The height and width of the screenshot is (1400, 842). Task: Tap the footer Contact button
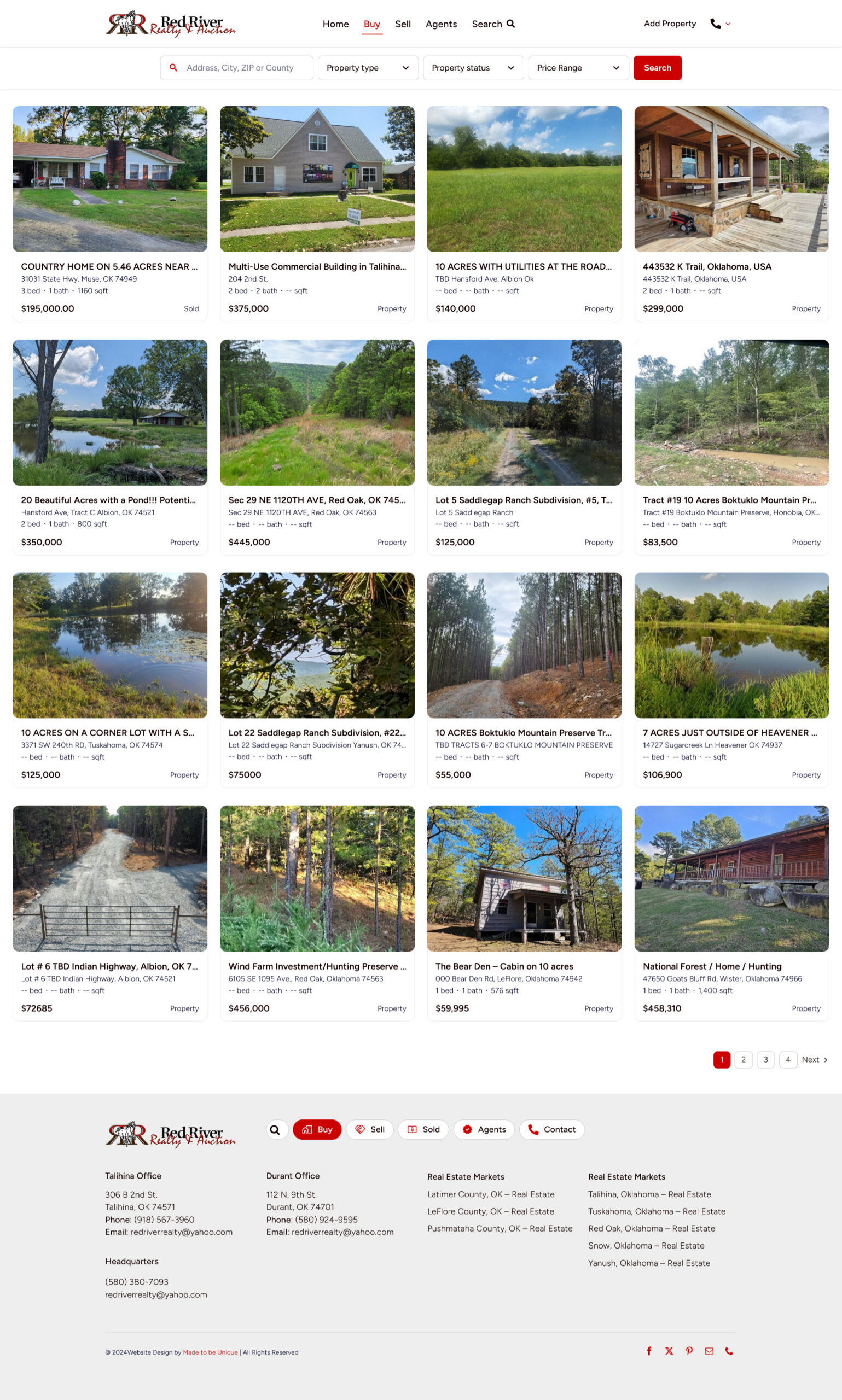click(551, 1129)
